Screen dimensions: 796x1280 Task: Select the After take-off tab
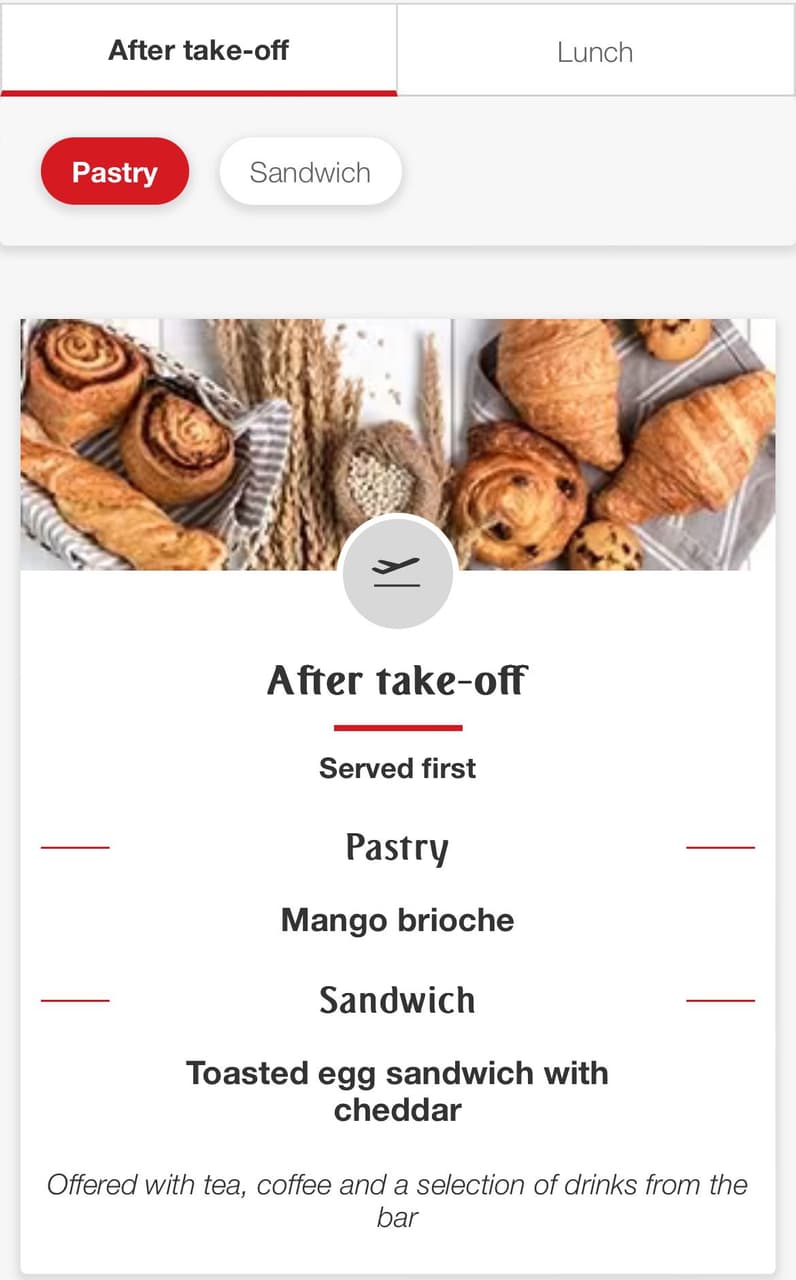198,50
